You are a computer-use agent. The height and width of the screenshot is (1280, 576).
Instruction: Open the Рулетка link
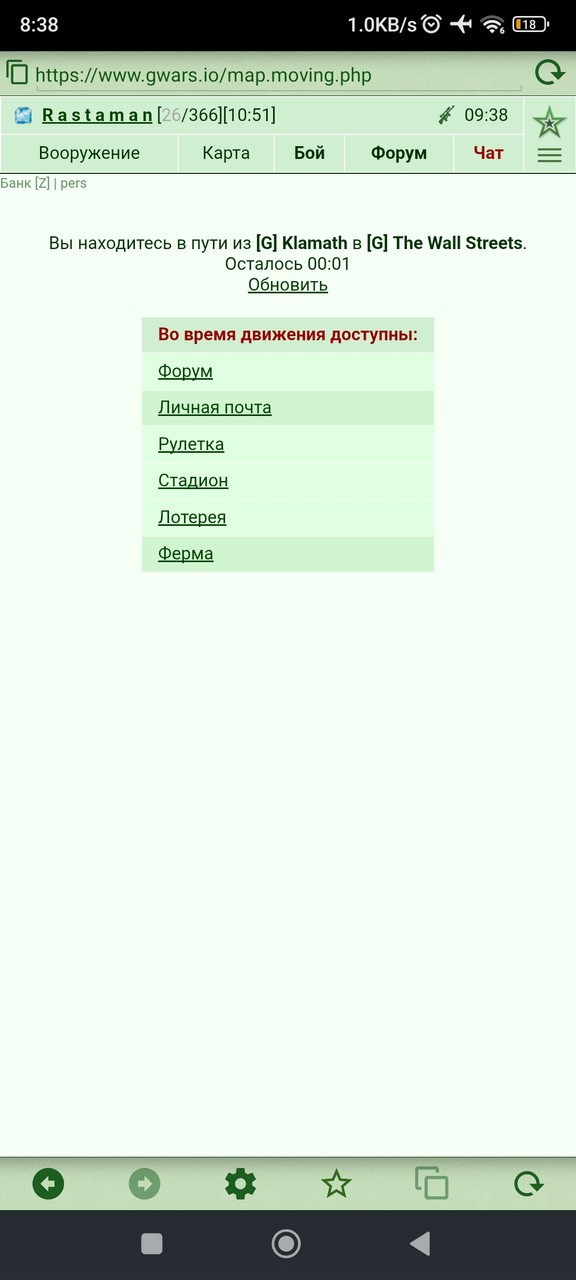click(191, 444)
